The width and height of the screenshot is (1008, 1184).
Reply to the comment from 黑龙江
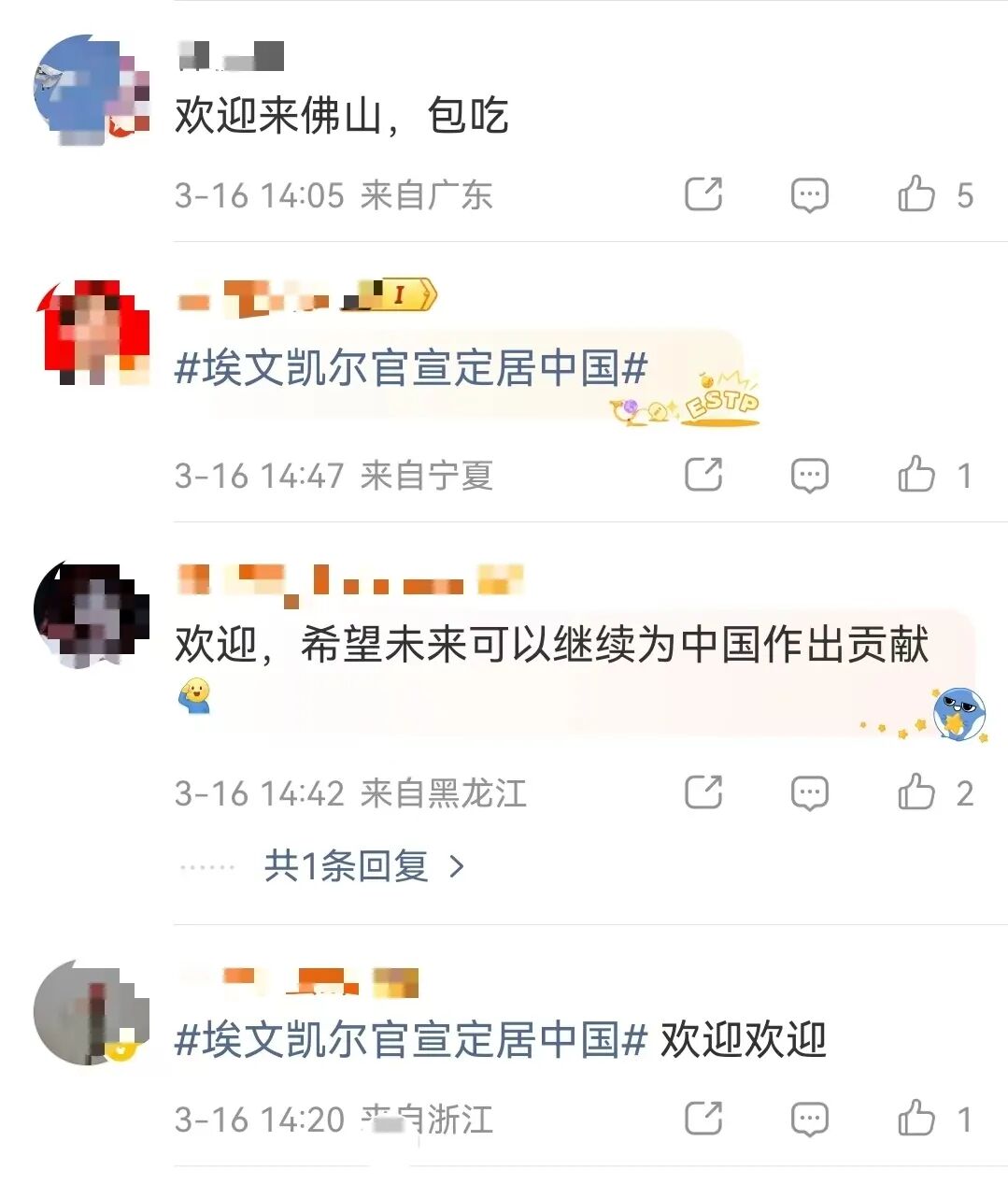coord(809,793)
